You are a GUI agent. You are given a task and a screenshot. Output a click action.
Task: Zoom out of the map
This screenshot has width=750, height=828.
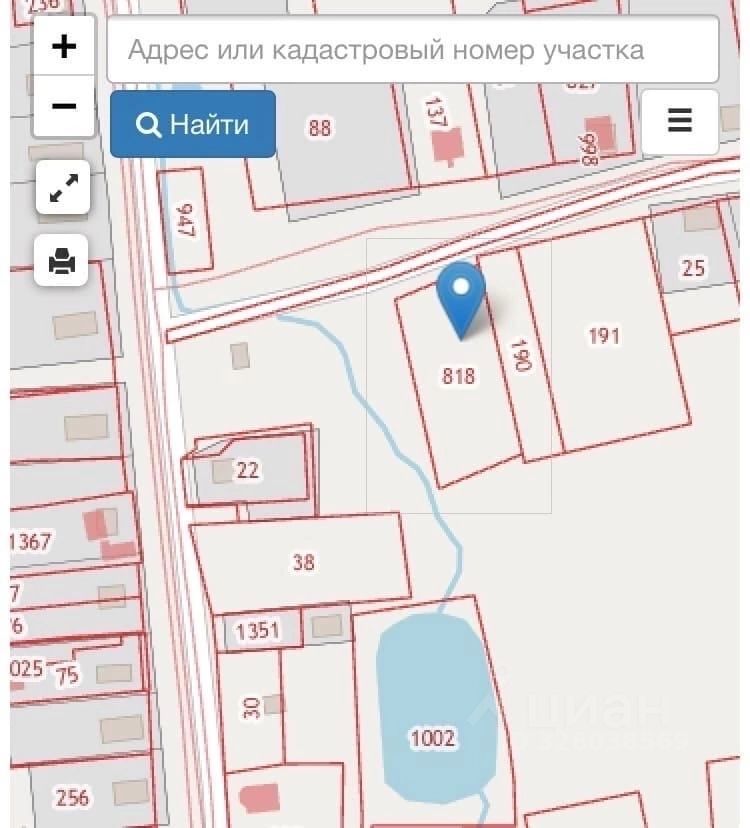(x=64, y=106)
